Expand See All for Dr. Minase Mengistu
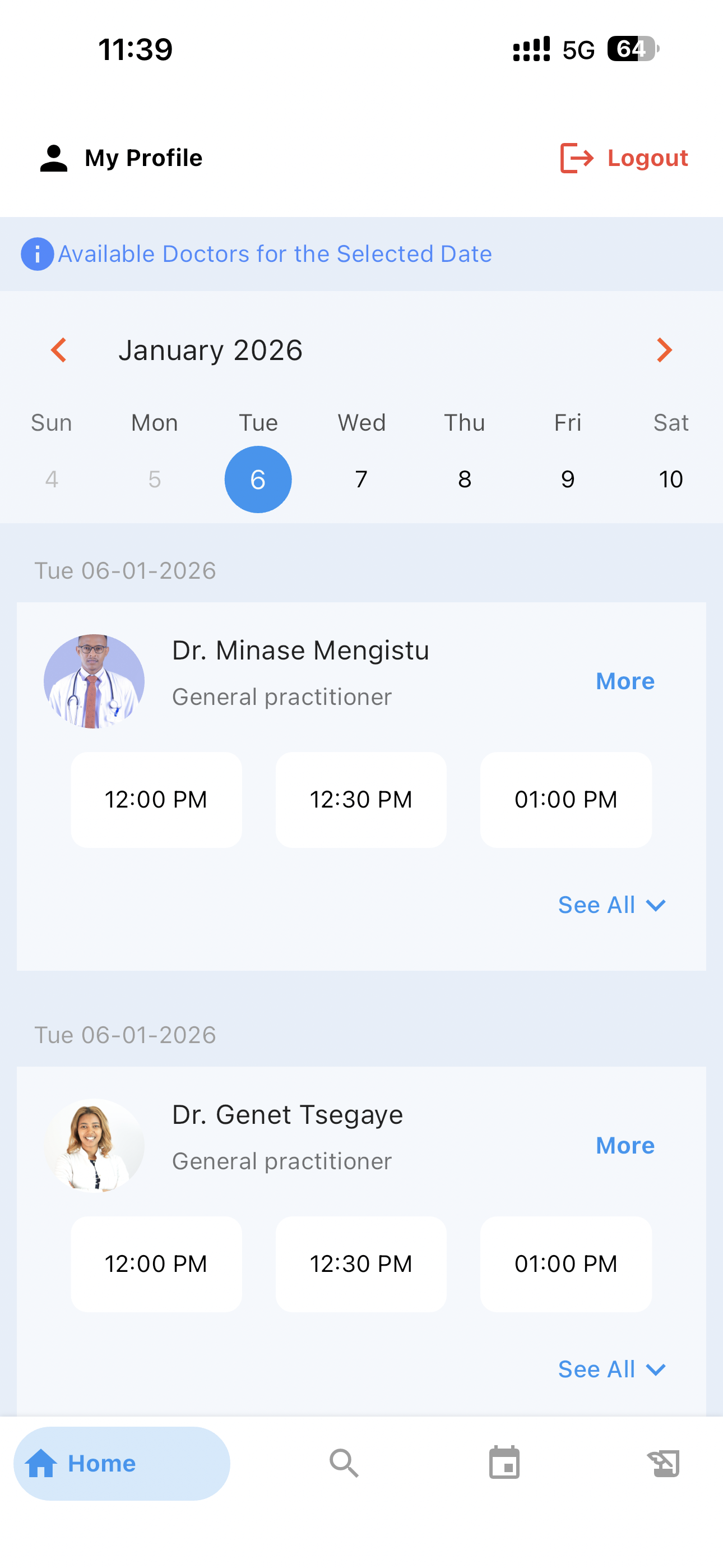723x1568 pixels. (x=611, y=905)
